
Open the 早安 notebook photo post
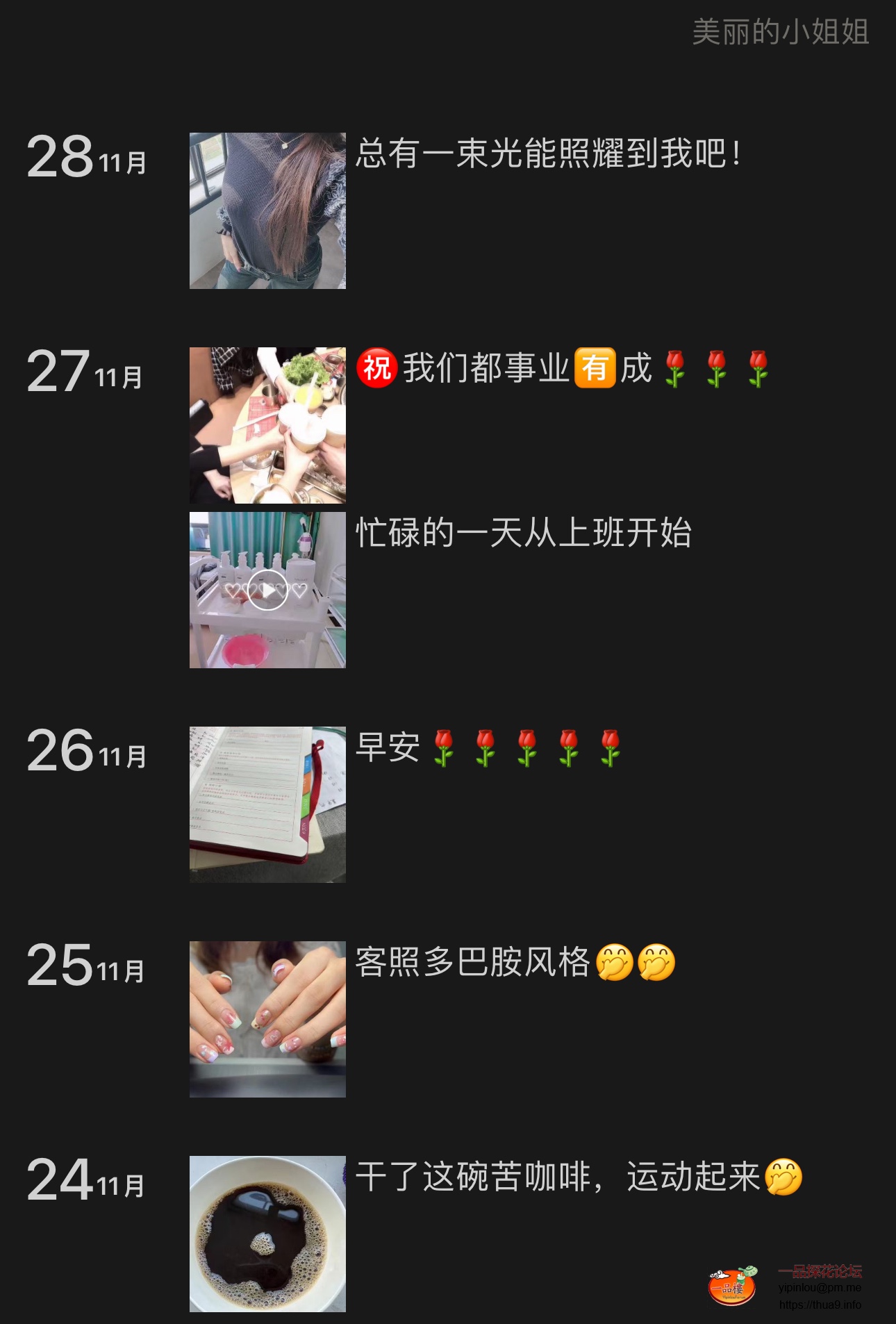pos(267,804)
